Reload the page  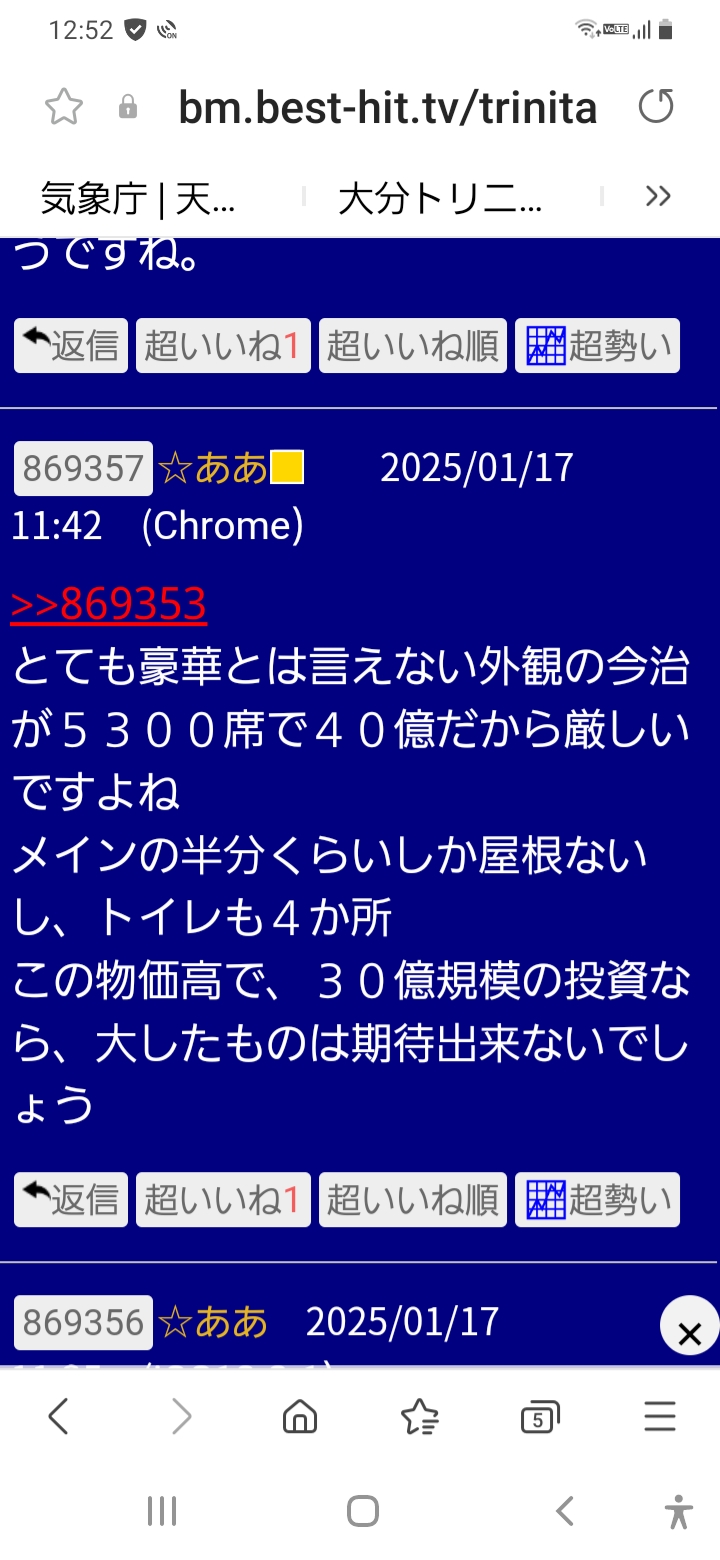[656, 106]
